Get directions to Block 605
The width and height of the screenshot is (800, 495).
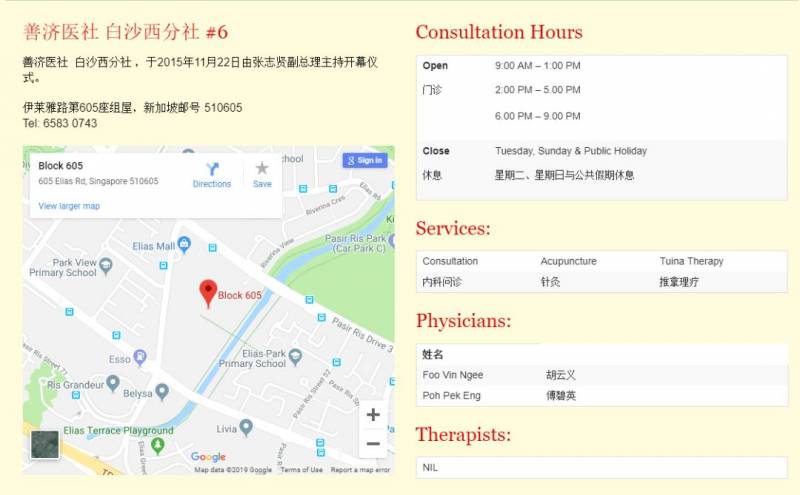click(211, 173)
